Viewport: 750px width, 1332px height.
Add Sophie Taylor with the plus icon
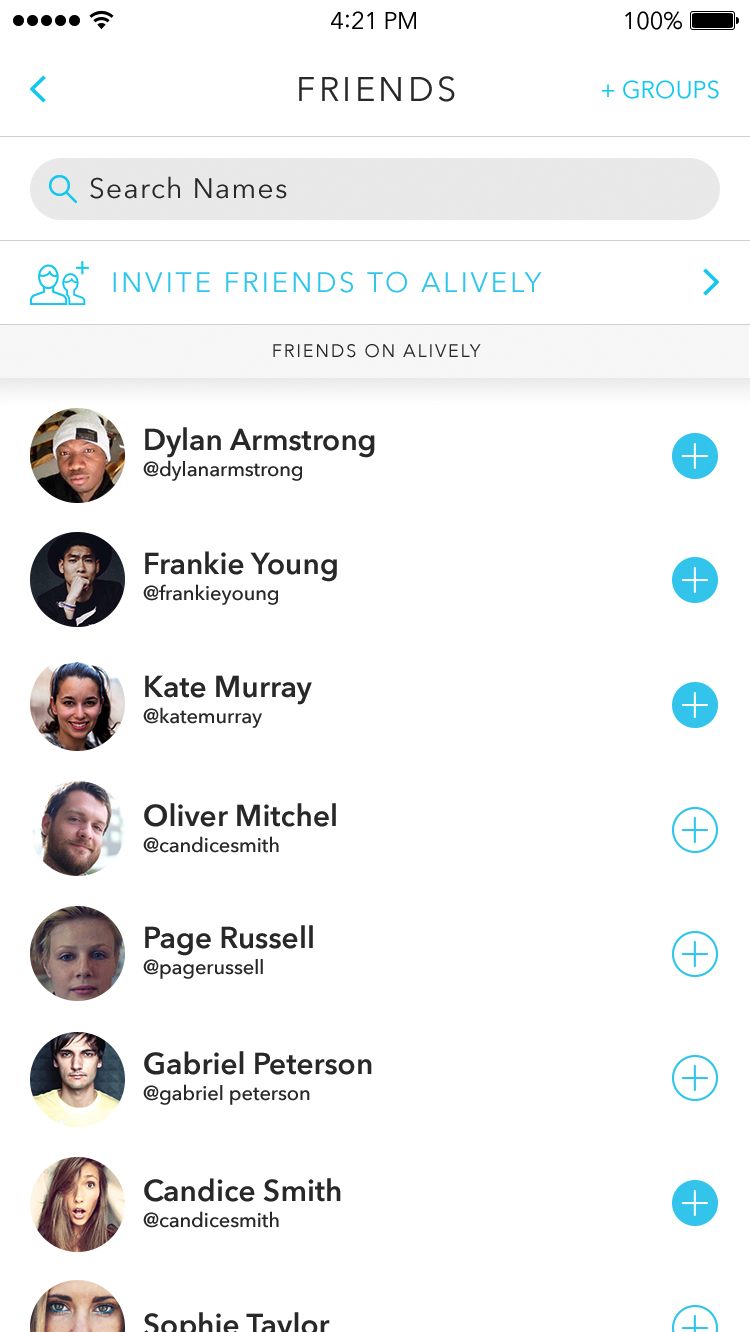pyautogui.click(x=694, y=1319)
